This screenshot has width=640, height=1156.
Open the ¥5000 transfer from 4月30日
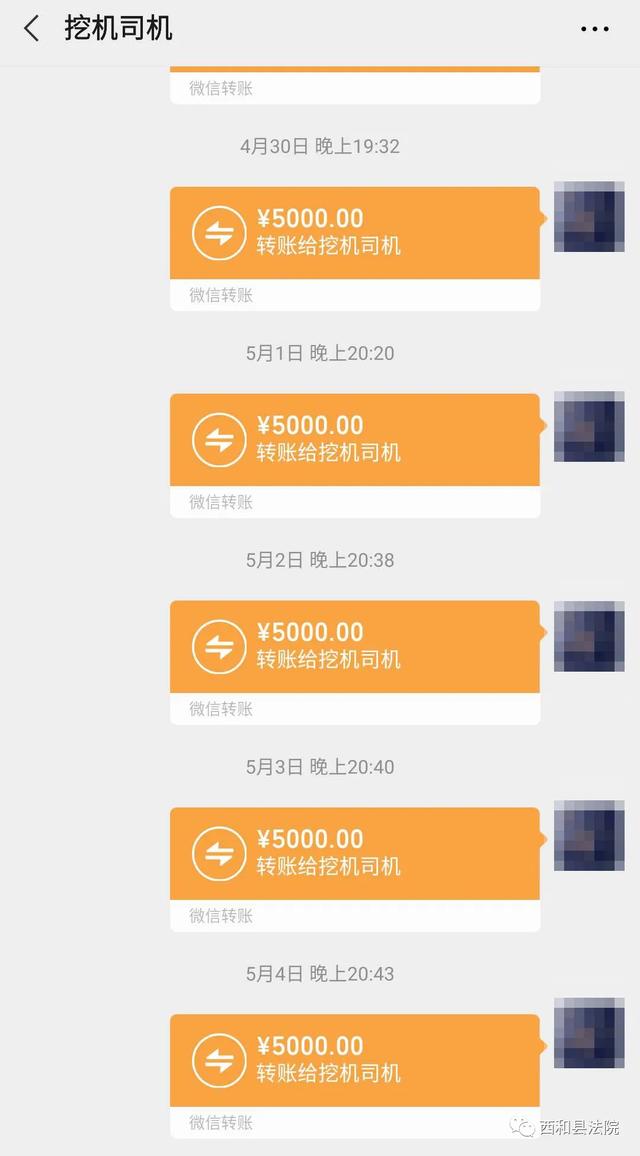[x=355, y=248]
